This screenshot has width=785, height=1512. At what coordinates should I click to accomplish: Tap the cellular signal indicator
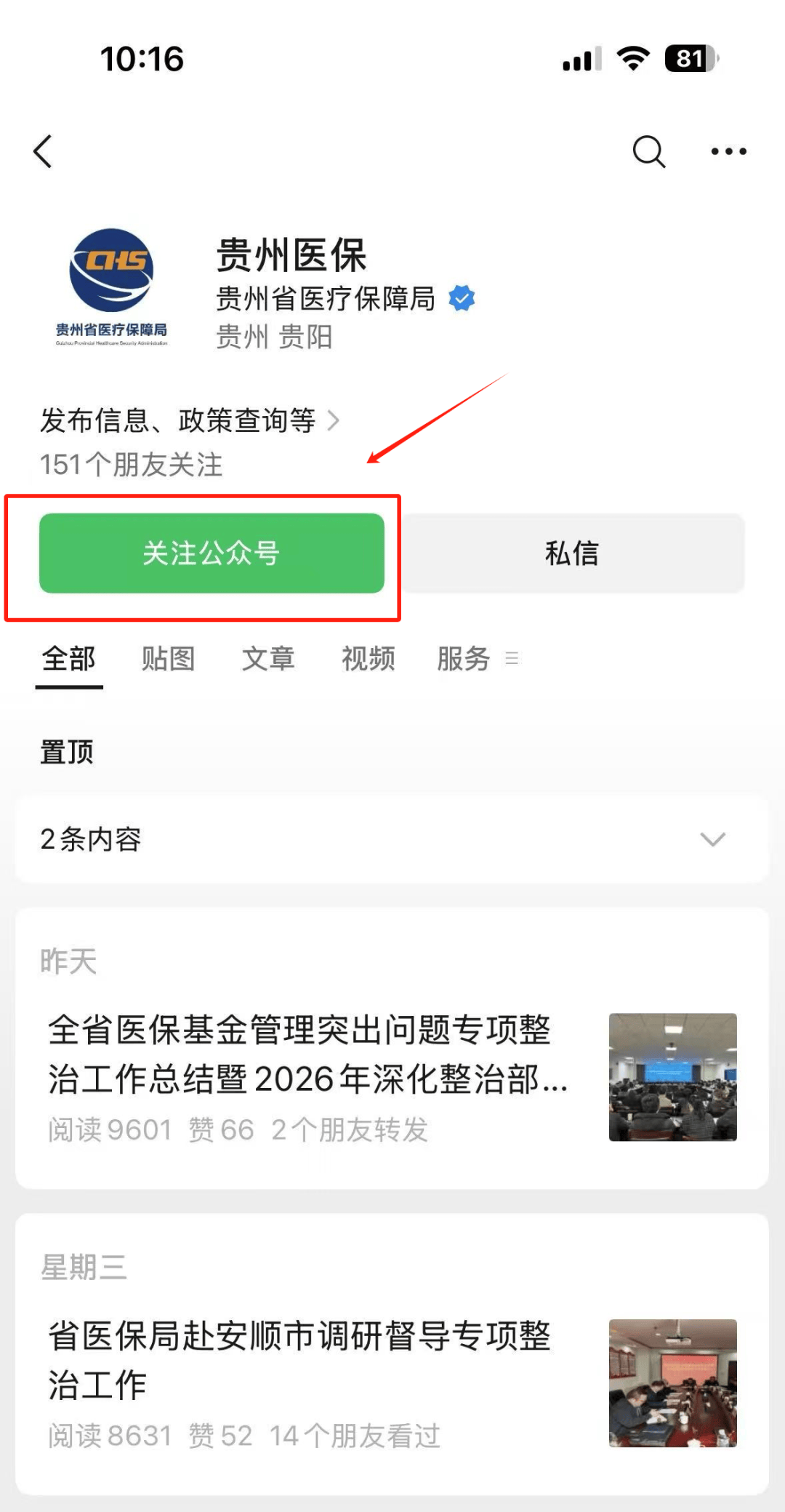pos(579,60)
